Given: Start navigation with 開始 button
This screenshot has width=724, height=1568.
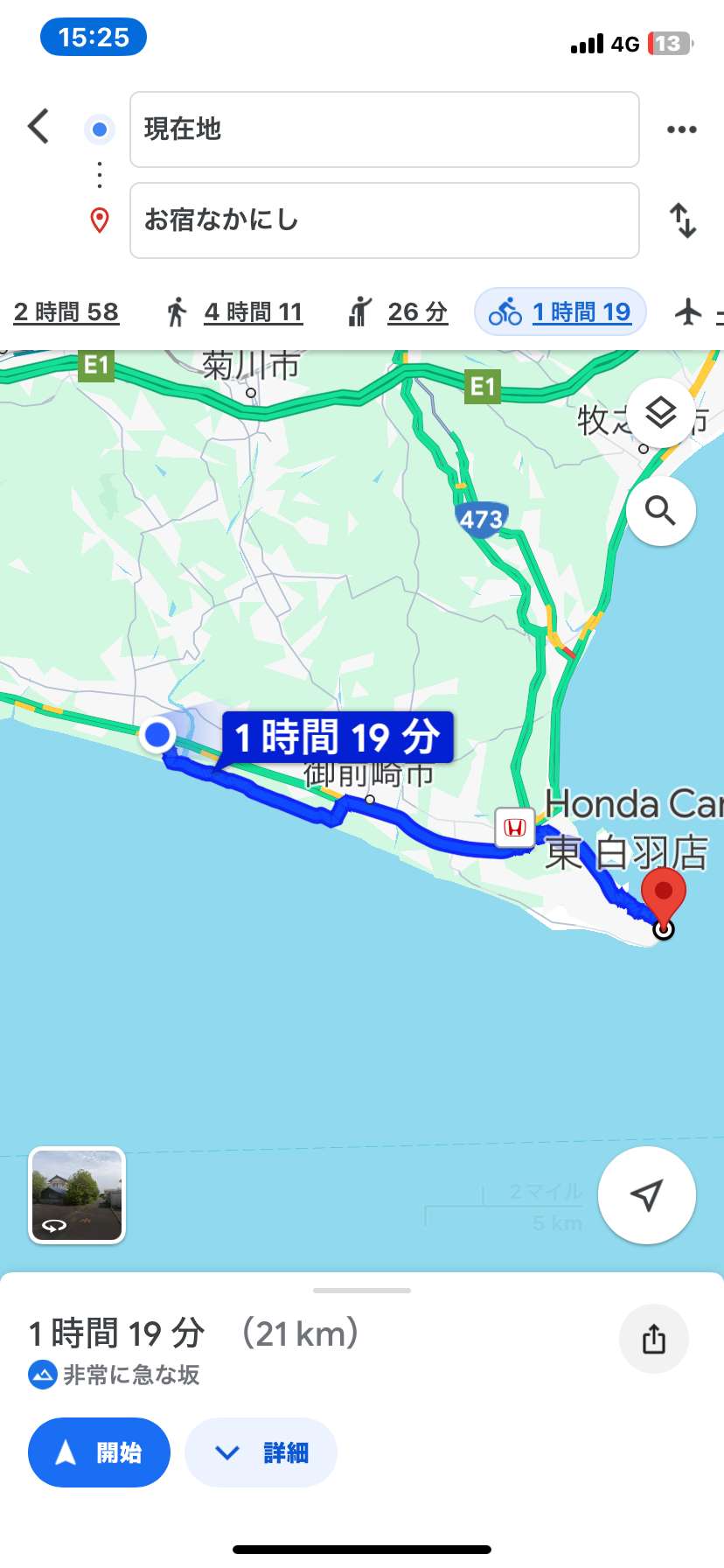Looking at the screenshot, I should tap(99, 1452).
